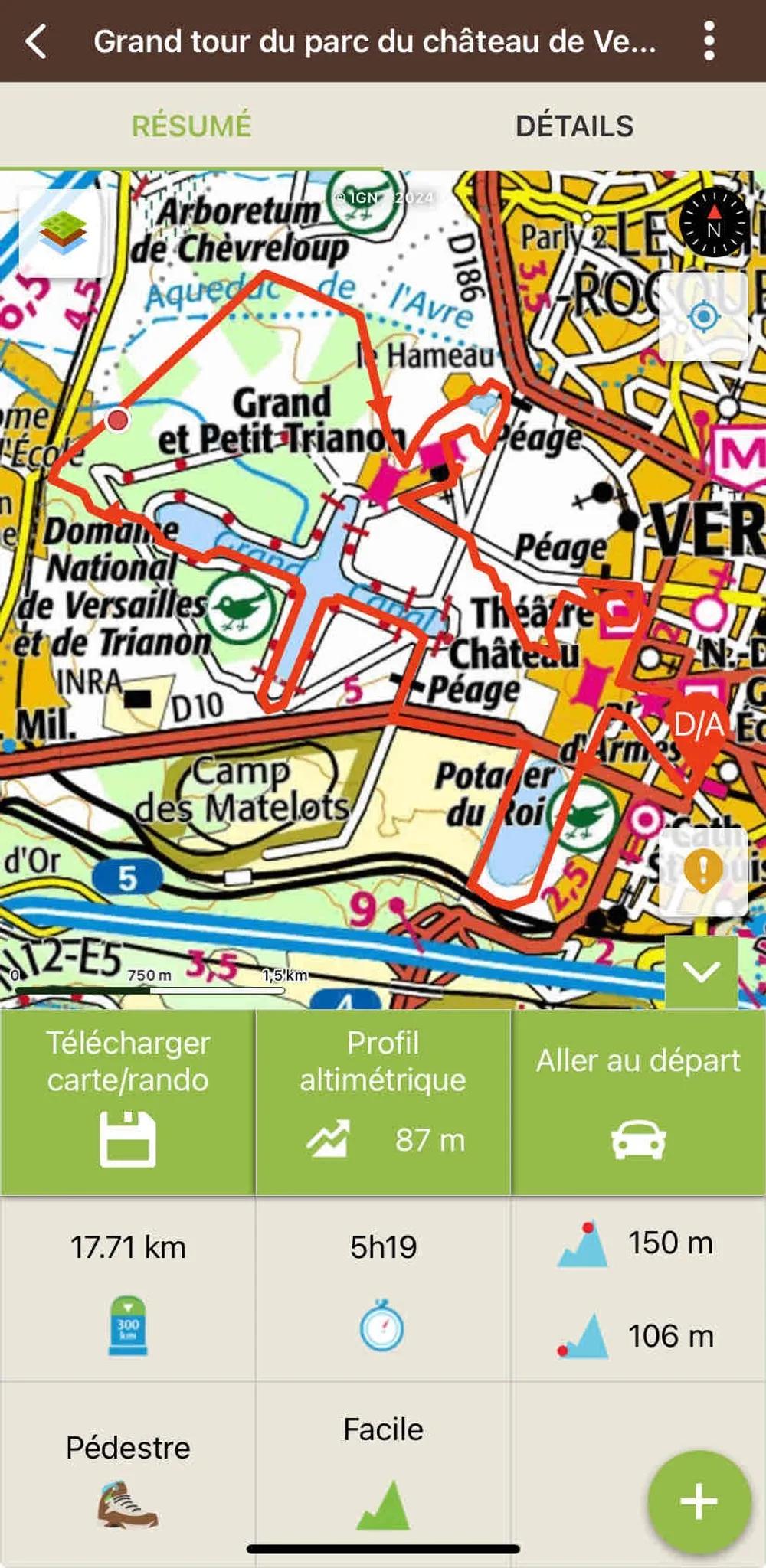Open Profil altimétrique

383,1102
